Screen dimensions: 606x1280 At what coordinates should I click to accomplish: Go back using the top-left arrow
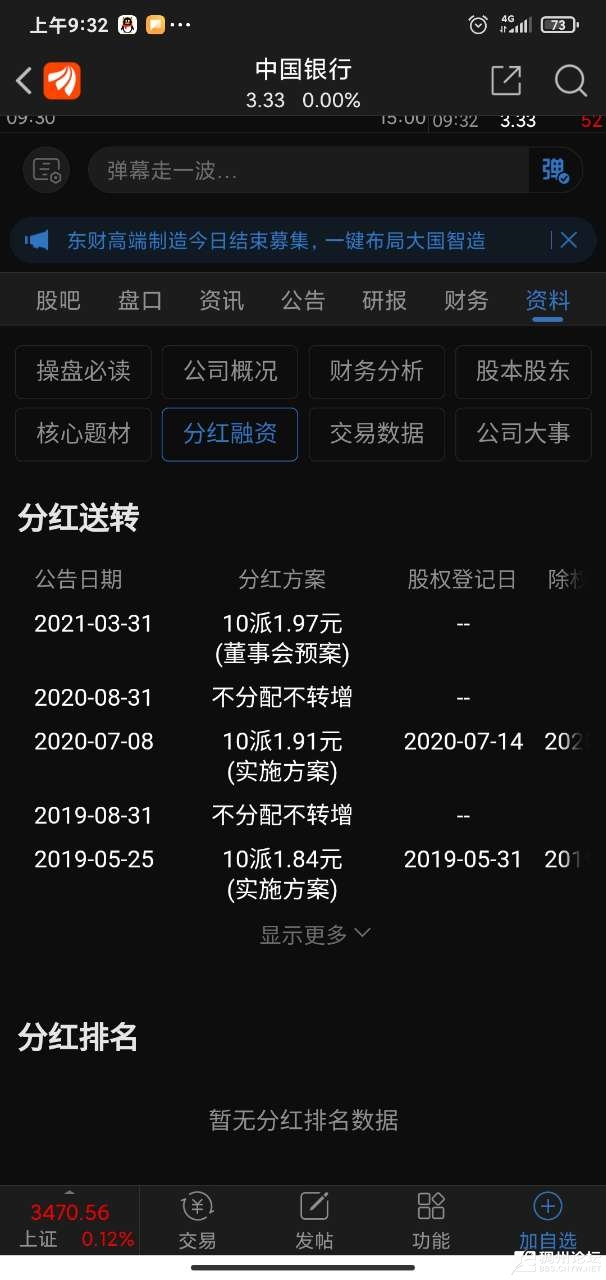click(x=24, y=80)
